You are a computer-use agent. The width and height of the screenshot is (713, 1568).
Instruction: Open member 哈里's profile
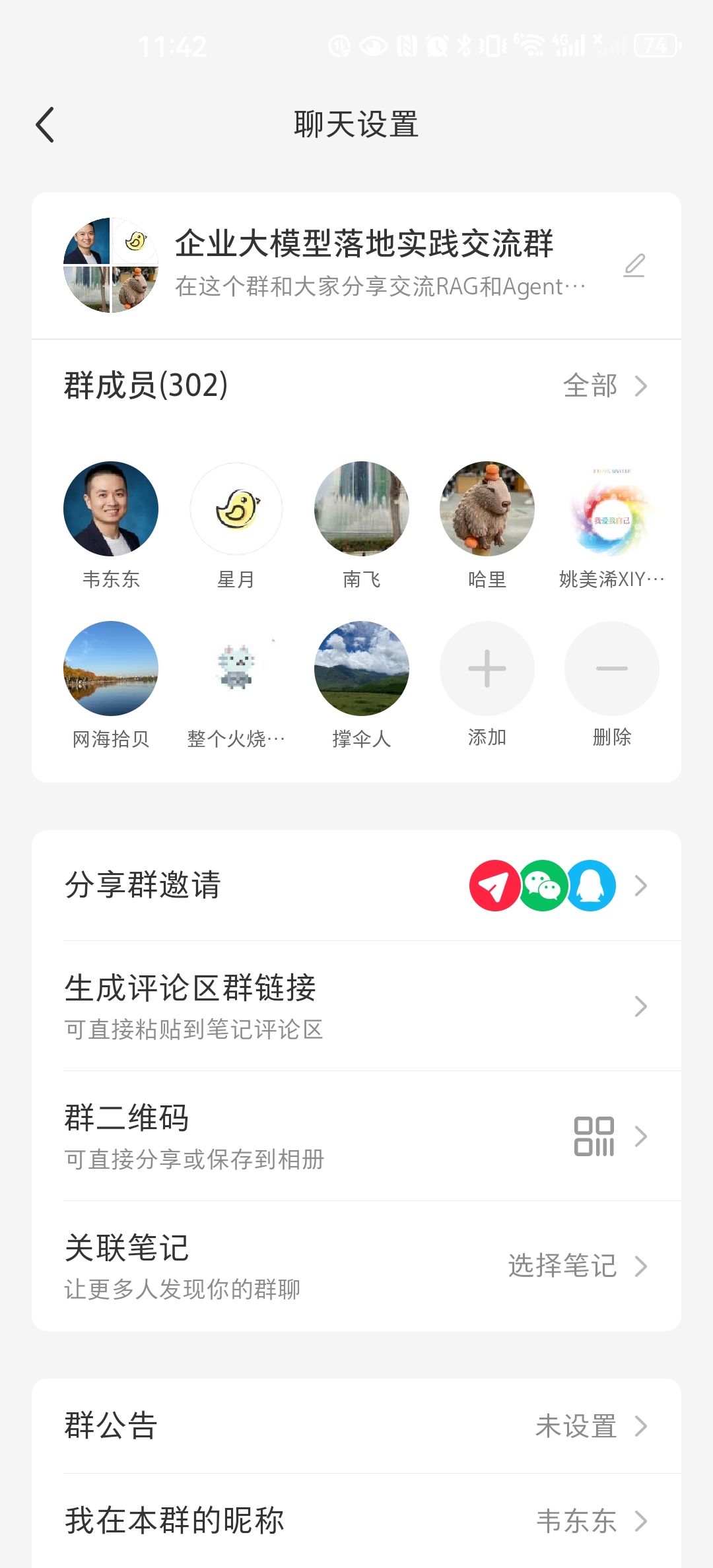click(x=487, y=509)
